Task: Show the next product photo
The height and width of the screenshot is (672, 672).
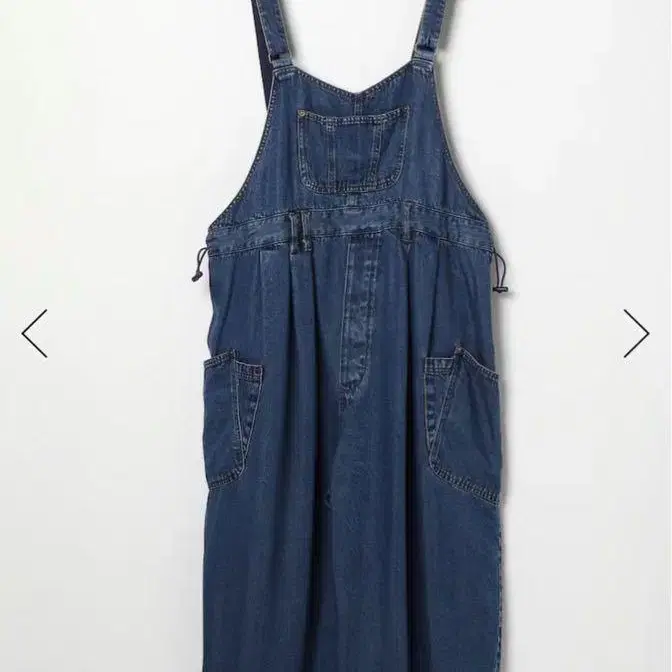Action: tap(636, 333)
